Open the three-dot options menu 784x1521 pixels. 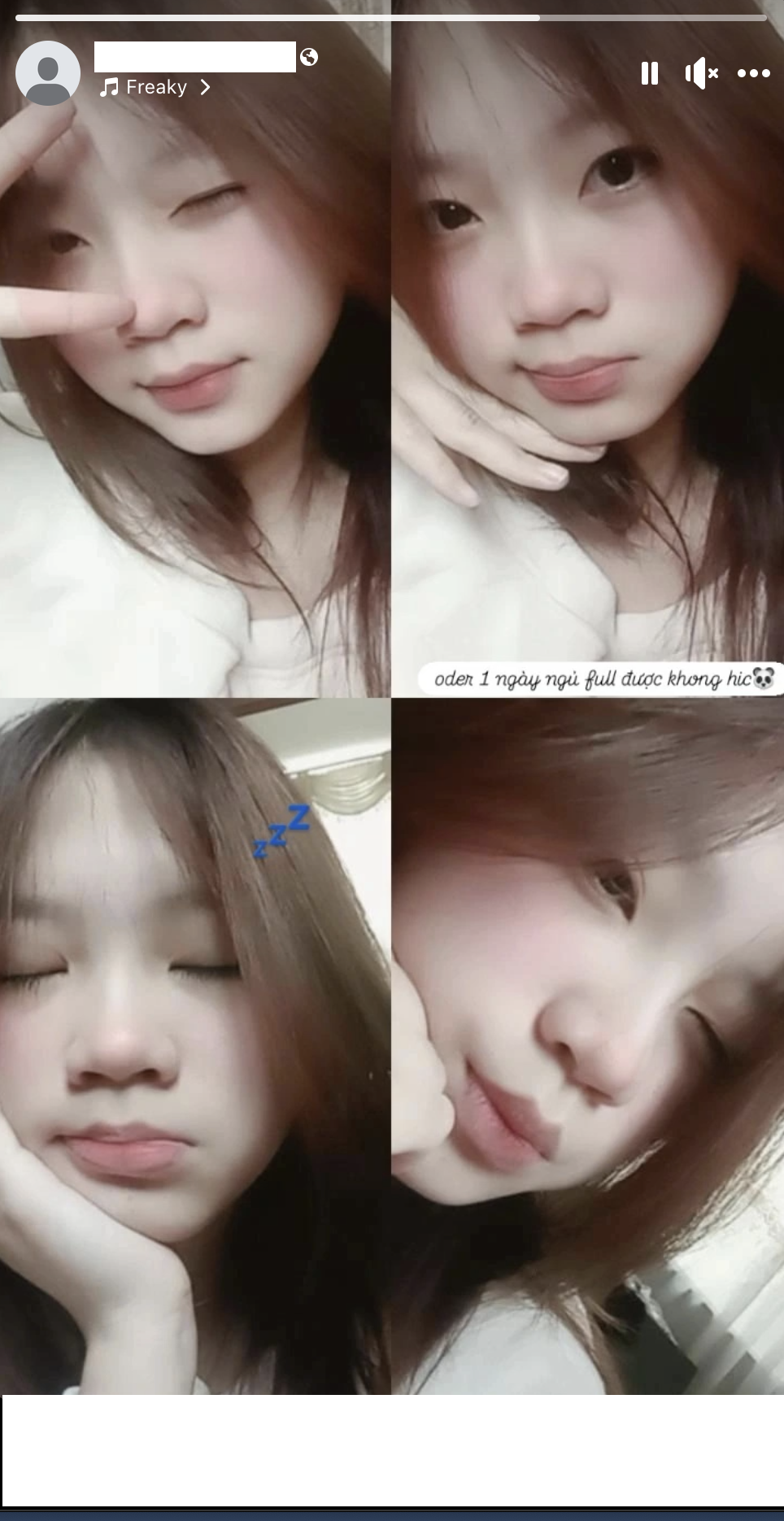point(753,73)
